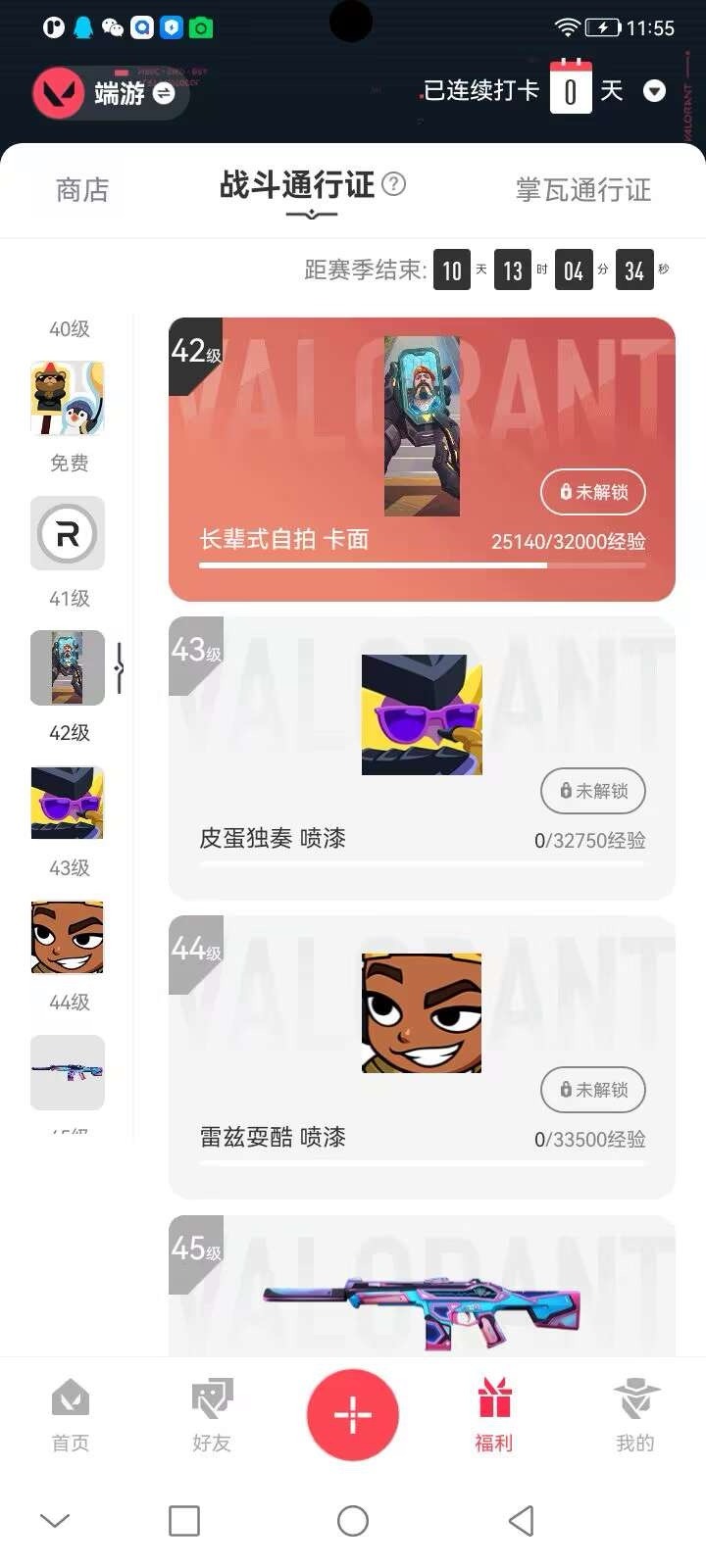This screenshot has width=706, height=1568.
Task: Expand the circular down-arrow beside 已连续打卡
Action: click(654, 89)
